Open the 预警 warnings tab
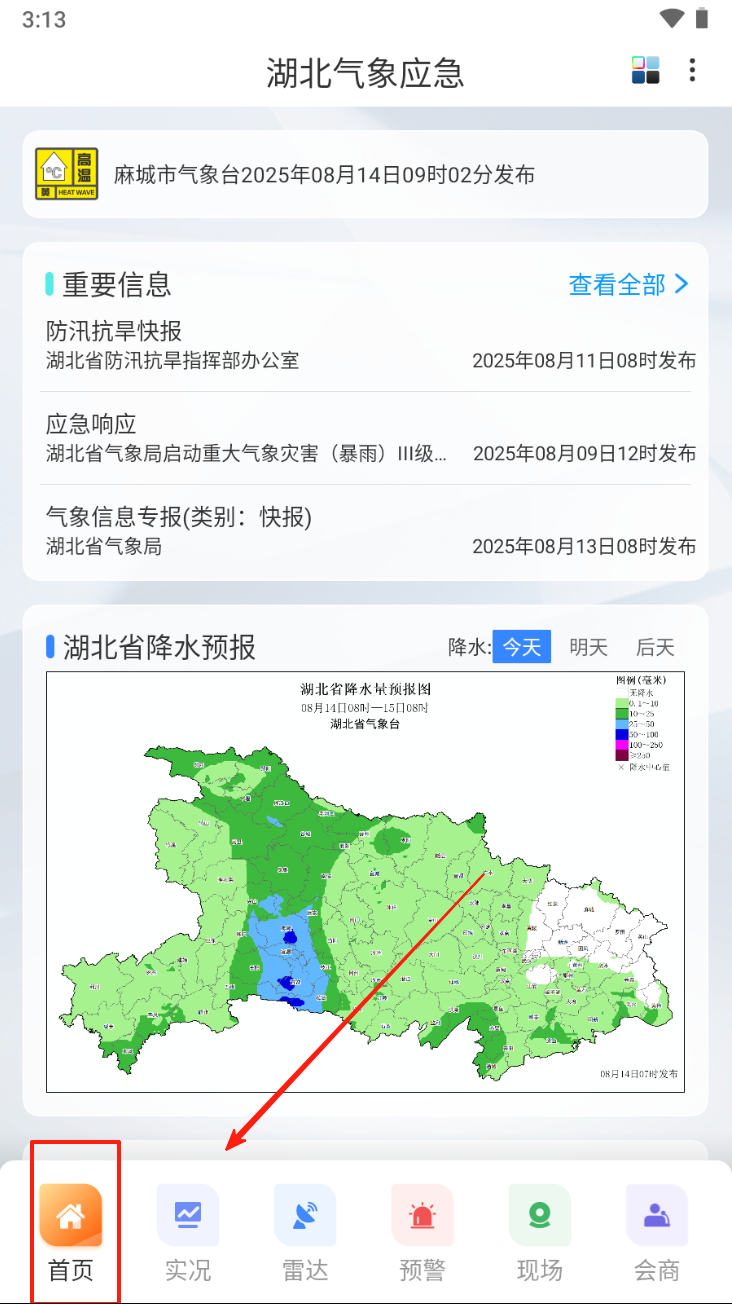Image resolution: width=732 pixels, height=1304 pixels. click(422, 1232)
